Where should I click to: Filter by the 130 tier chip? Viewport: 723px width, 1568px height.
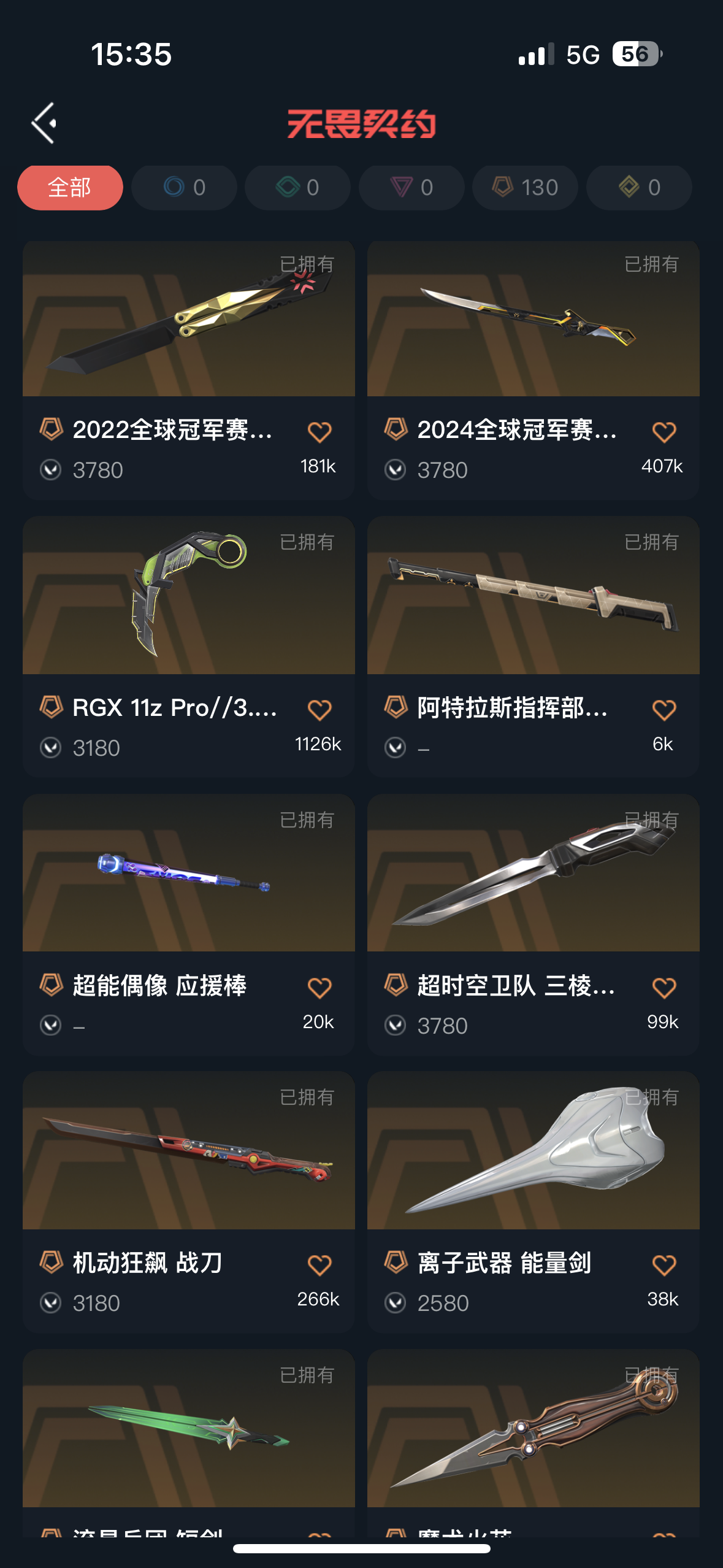tap(525, 188)
